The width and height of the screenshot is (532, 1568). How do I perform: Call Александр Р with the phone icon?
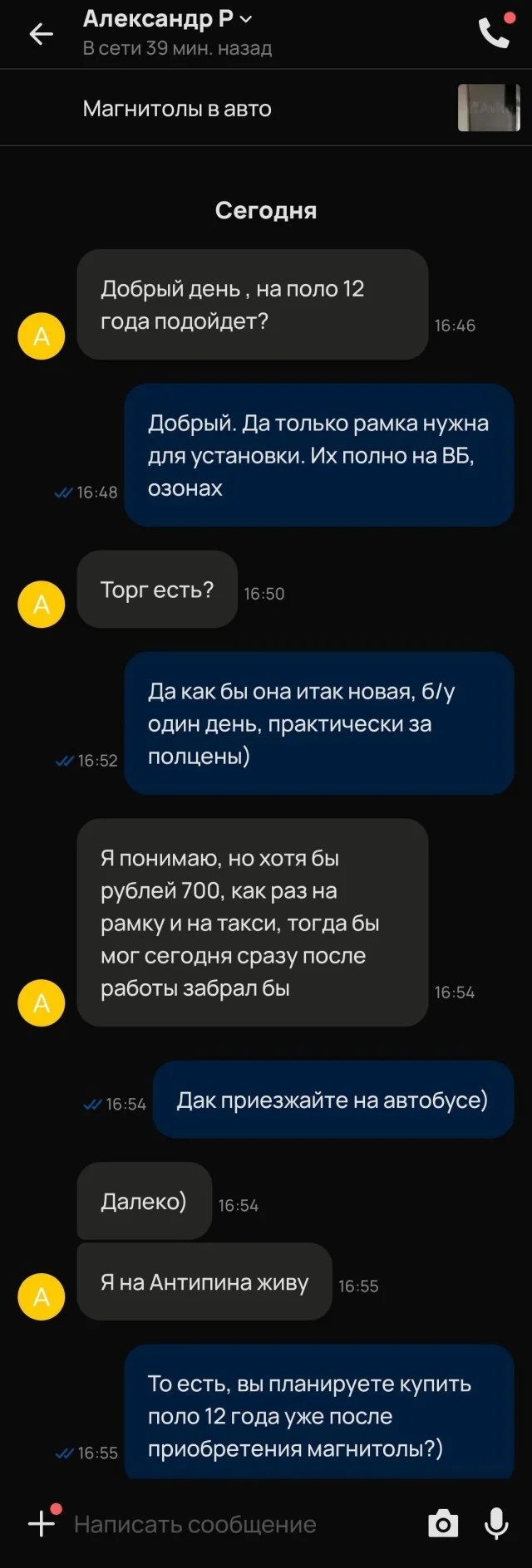point(493,32)
